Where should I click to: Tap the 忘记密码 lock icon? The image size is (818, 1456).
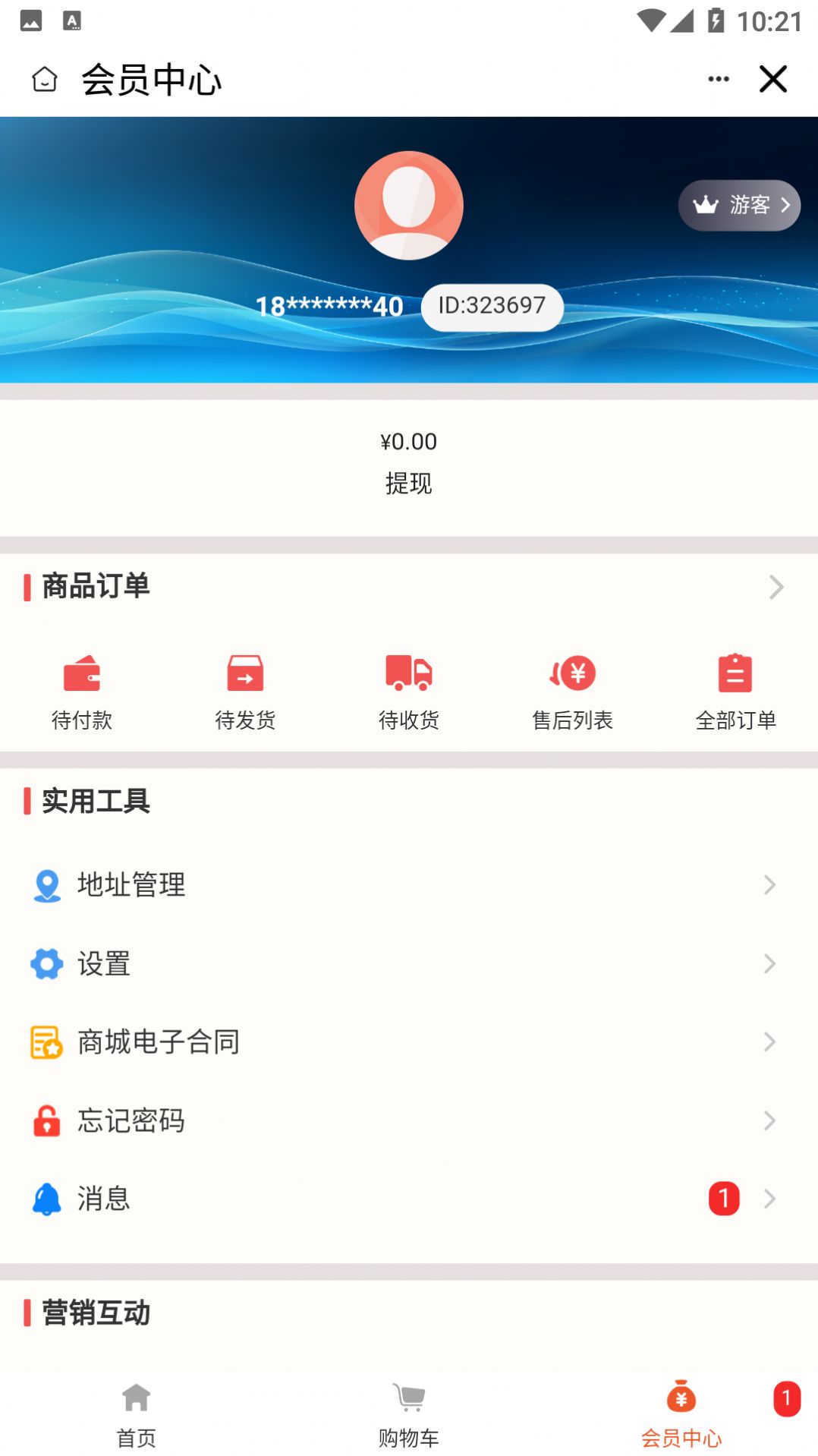pos(46,1120)
